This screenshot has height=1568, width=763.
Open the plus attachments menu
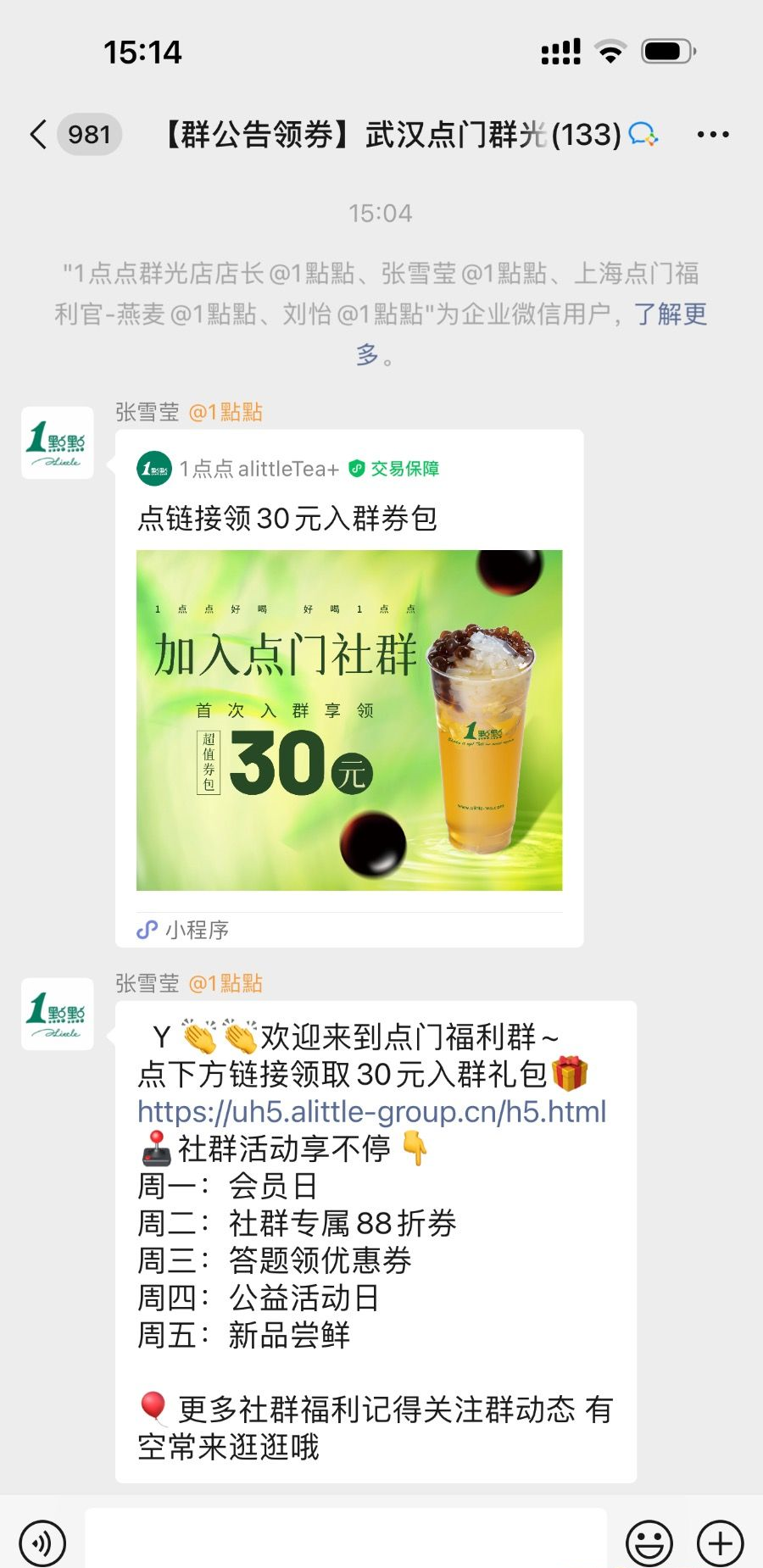click(720, 1543)
